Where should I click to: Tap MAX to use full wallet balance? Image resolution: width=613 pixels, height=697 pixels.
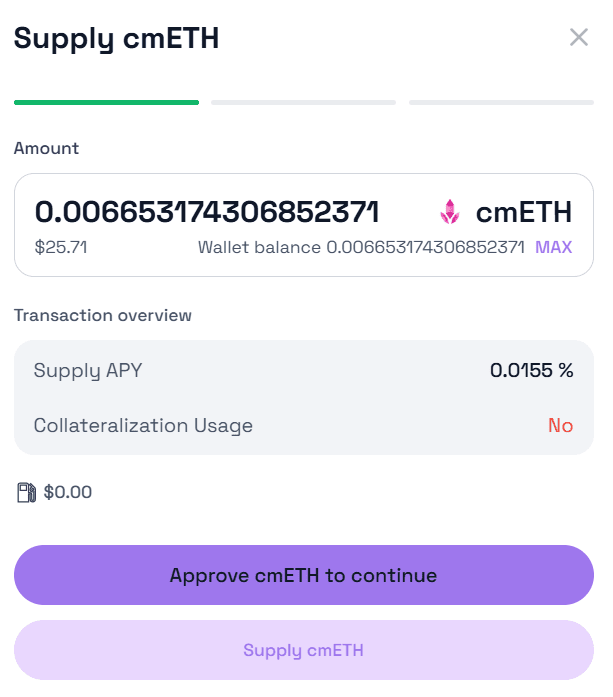click(x=553, y=247)
